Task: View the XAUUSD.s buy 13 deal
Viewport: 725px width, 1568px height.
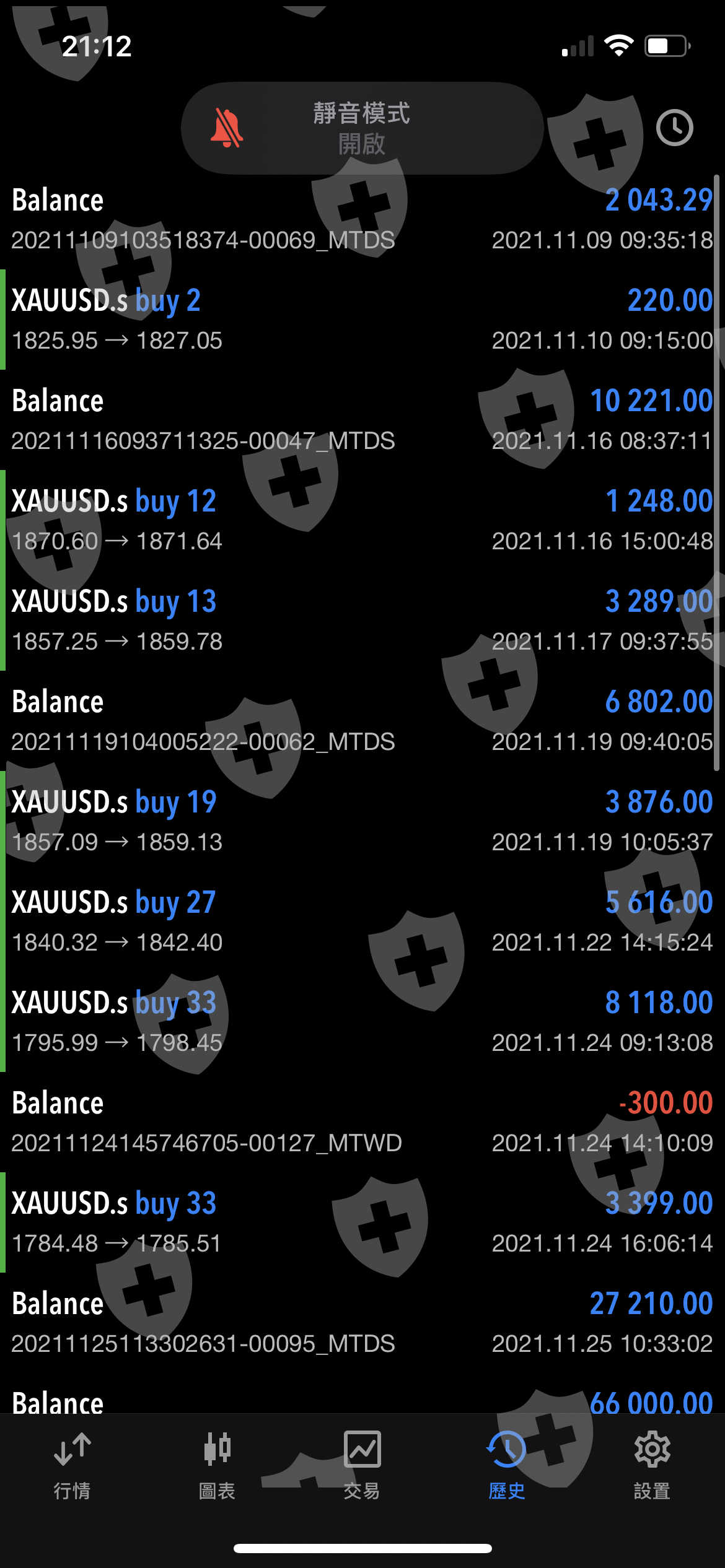Action: (x=362, y=621)
